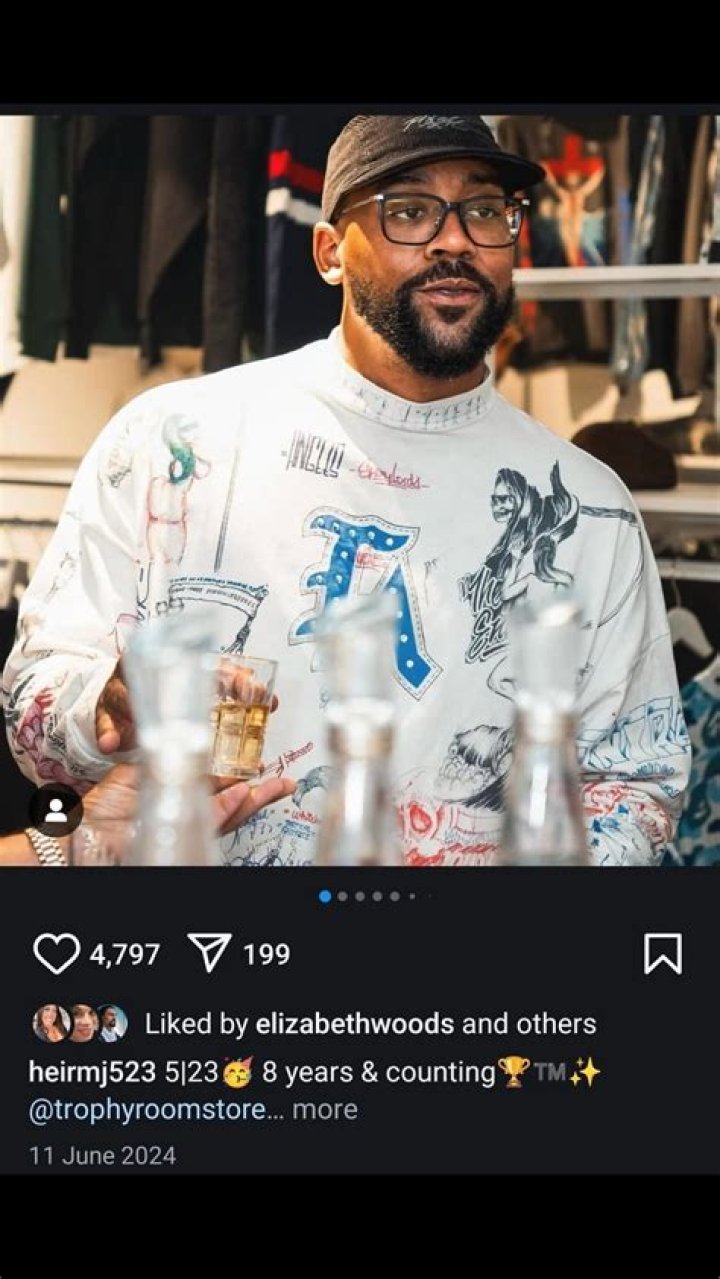Image resolution: width=720 pixels, height=1279 pixels.
Task: Show tagged people in the photo
Action: 56,810
